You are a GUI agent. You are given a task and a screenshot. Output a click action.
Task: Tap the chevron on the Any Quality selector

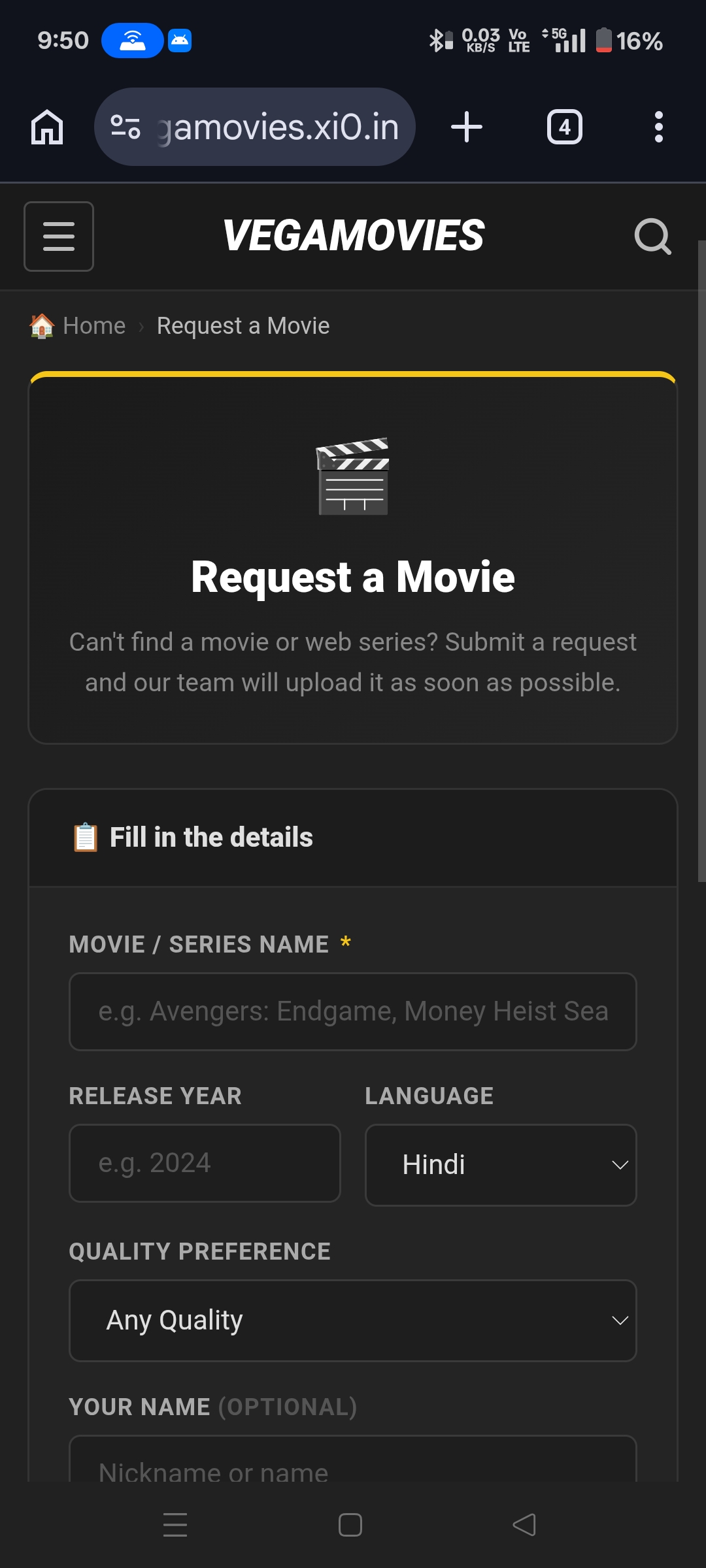pyautogui.click(x=620, y=1320)
